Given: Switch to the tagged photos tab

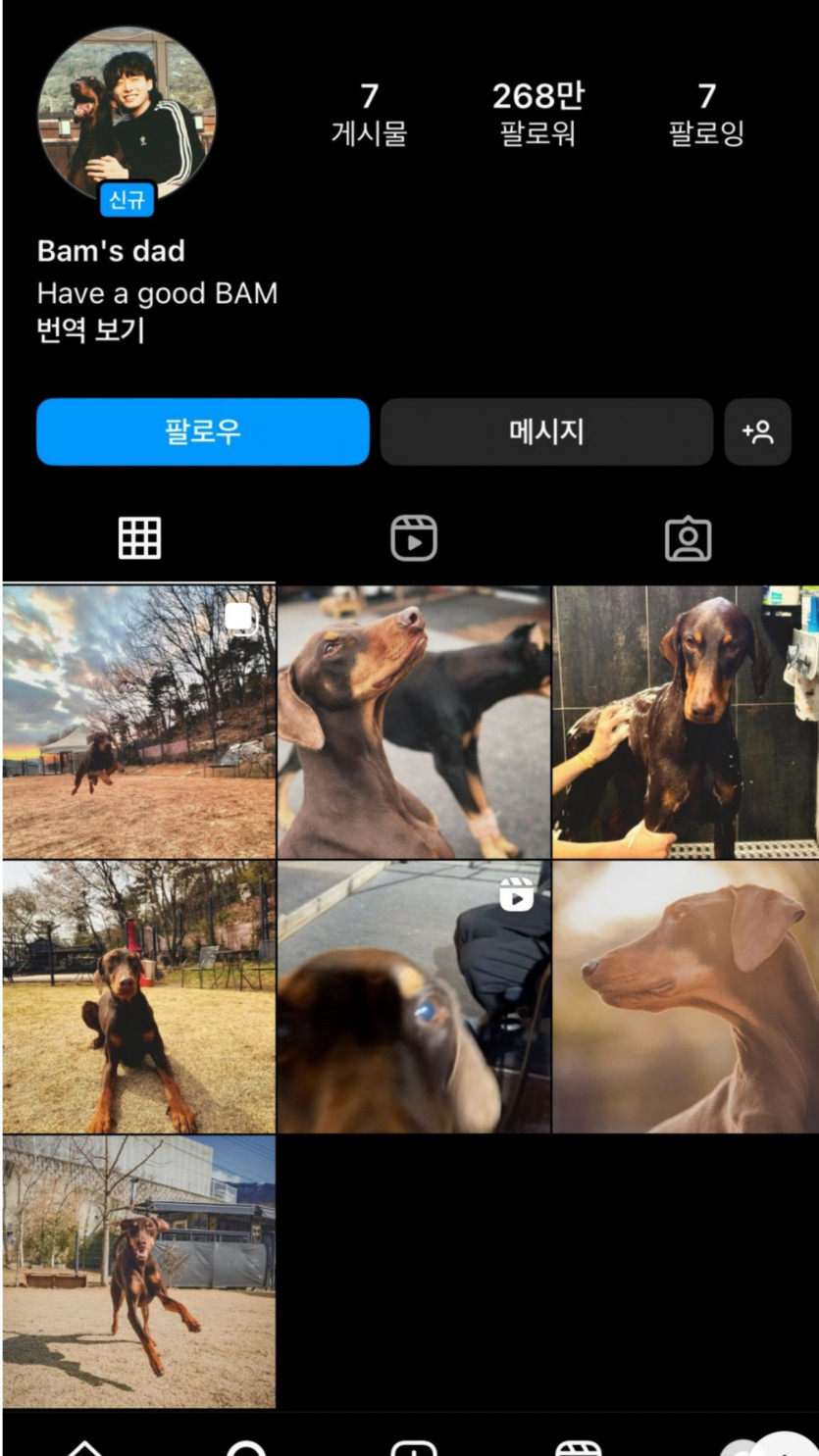Looking at the screenshot, I should pyautogui.click(x=688, y=538).
